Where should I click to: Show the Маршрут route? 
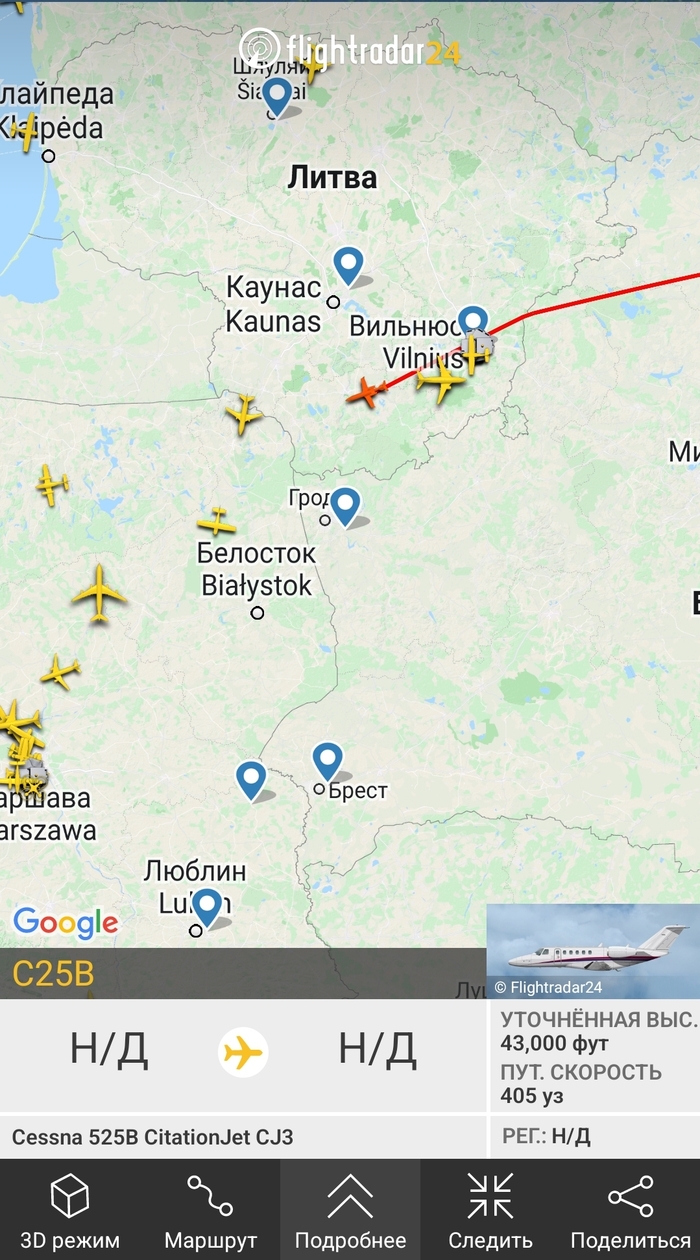pos(210,1210)
